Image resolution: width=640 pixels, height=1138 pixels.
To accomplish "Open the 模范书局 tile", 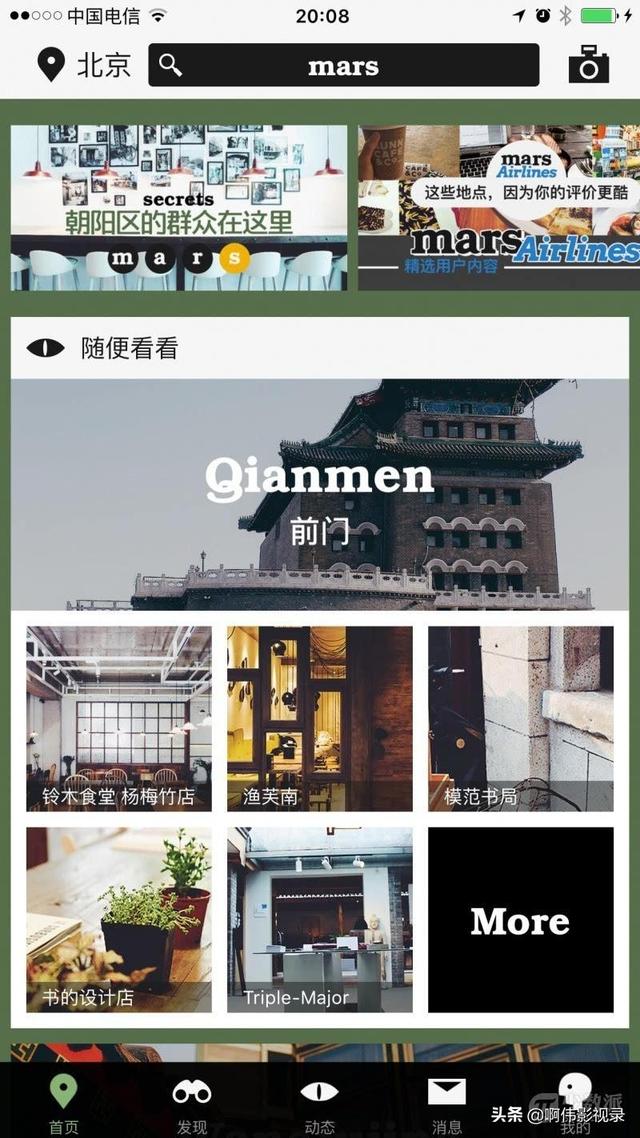I will click(x=520, y=718).
